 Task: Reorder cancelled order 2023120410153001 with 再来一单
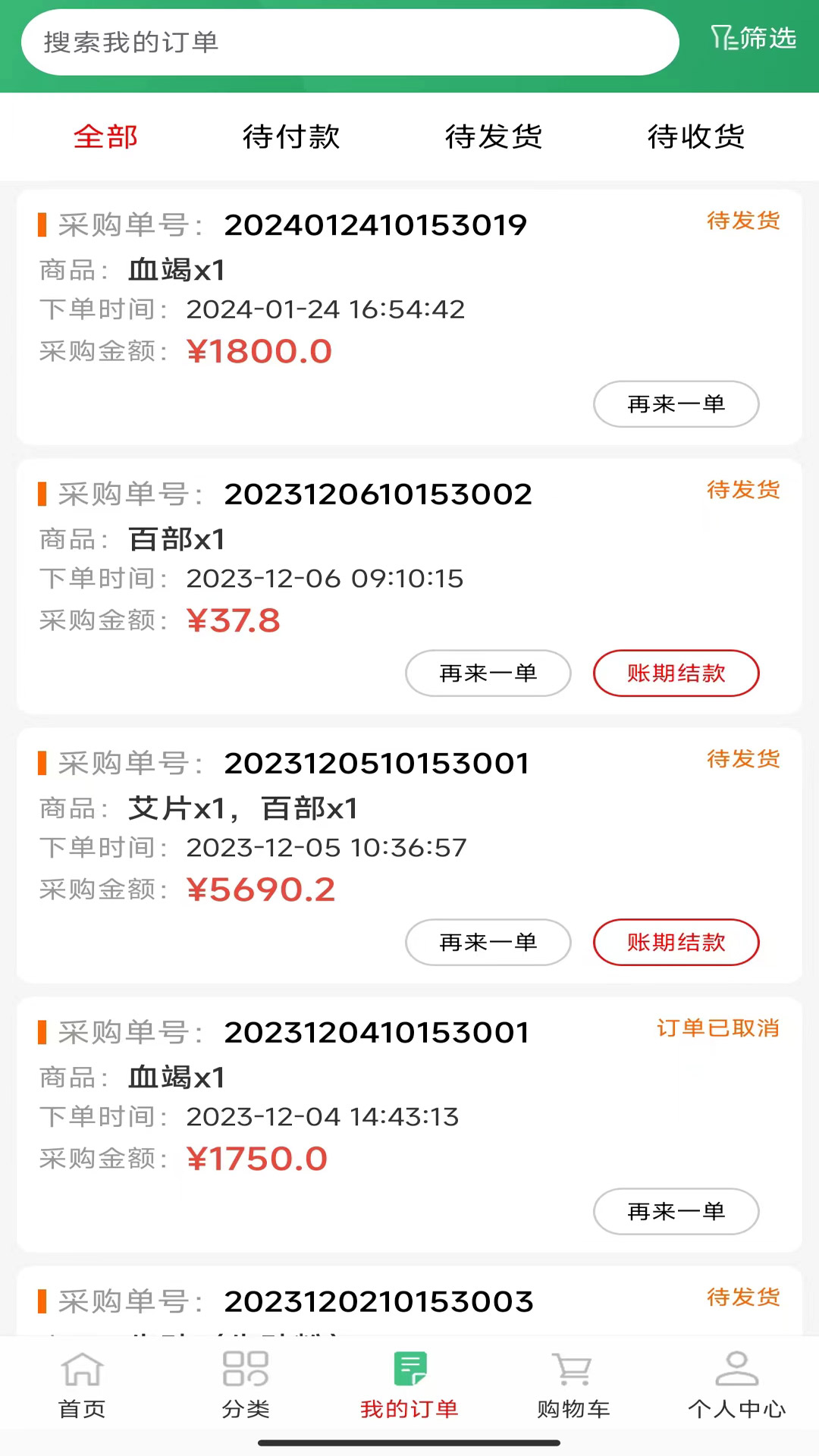pos(676,1212)
